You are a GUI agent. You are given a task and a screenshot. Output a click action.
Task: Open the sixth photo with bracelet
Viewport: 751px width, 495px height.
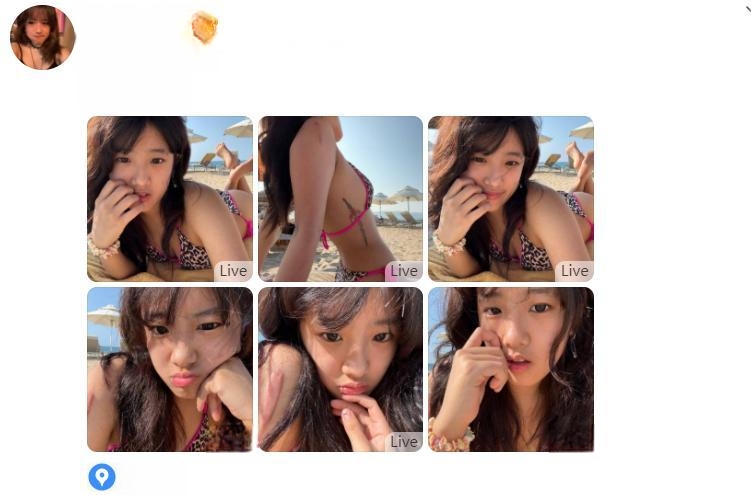[510, 369]
